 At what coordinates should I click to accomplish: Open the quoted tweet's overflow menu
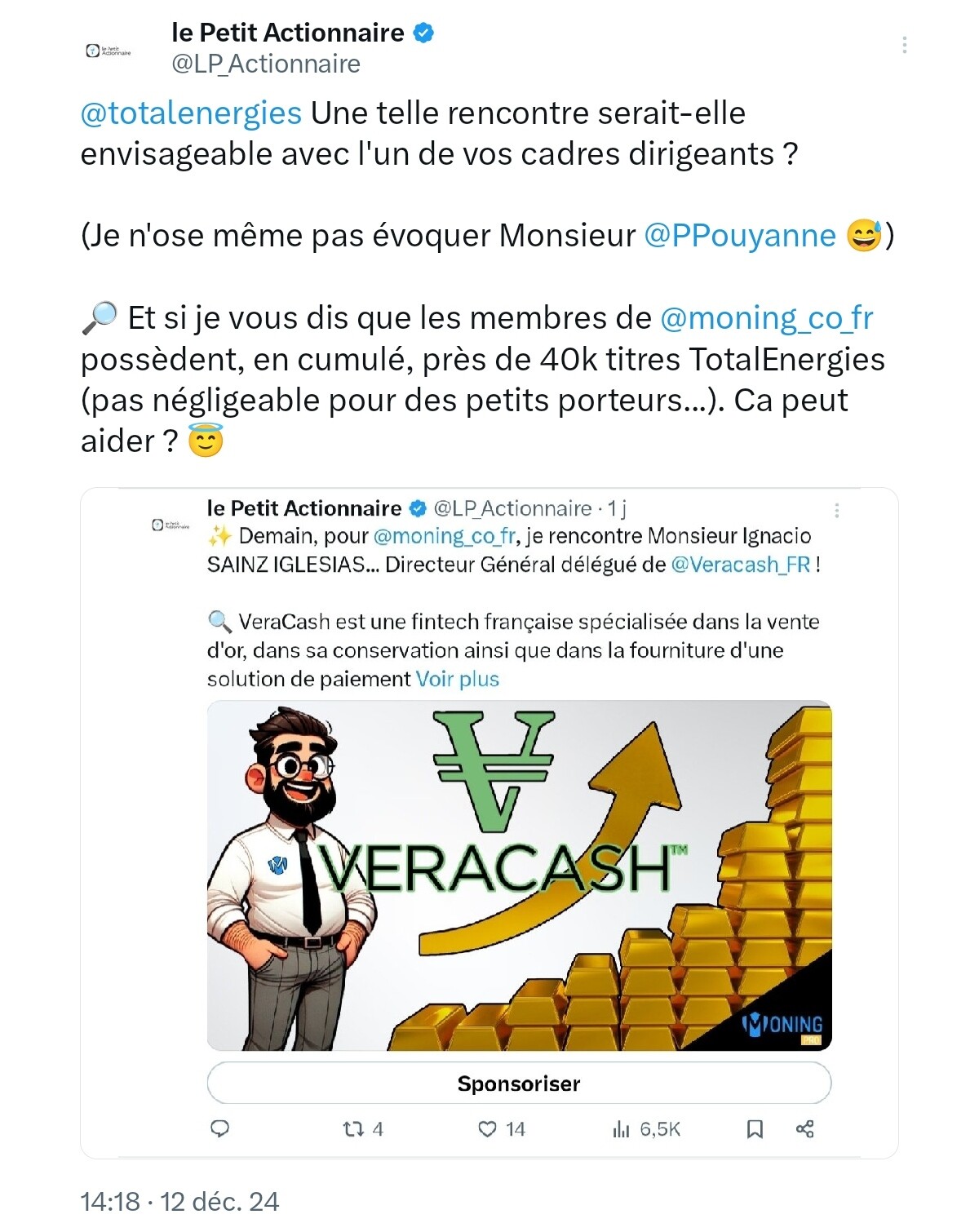coord(836,511)
